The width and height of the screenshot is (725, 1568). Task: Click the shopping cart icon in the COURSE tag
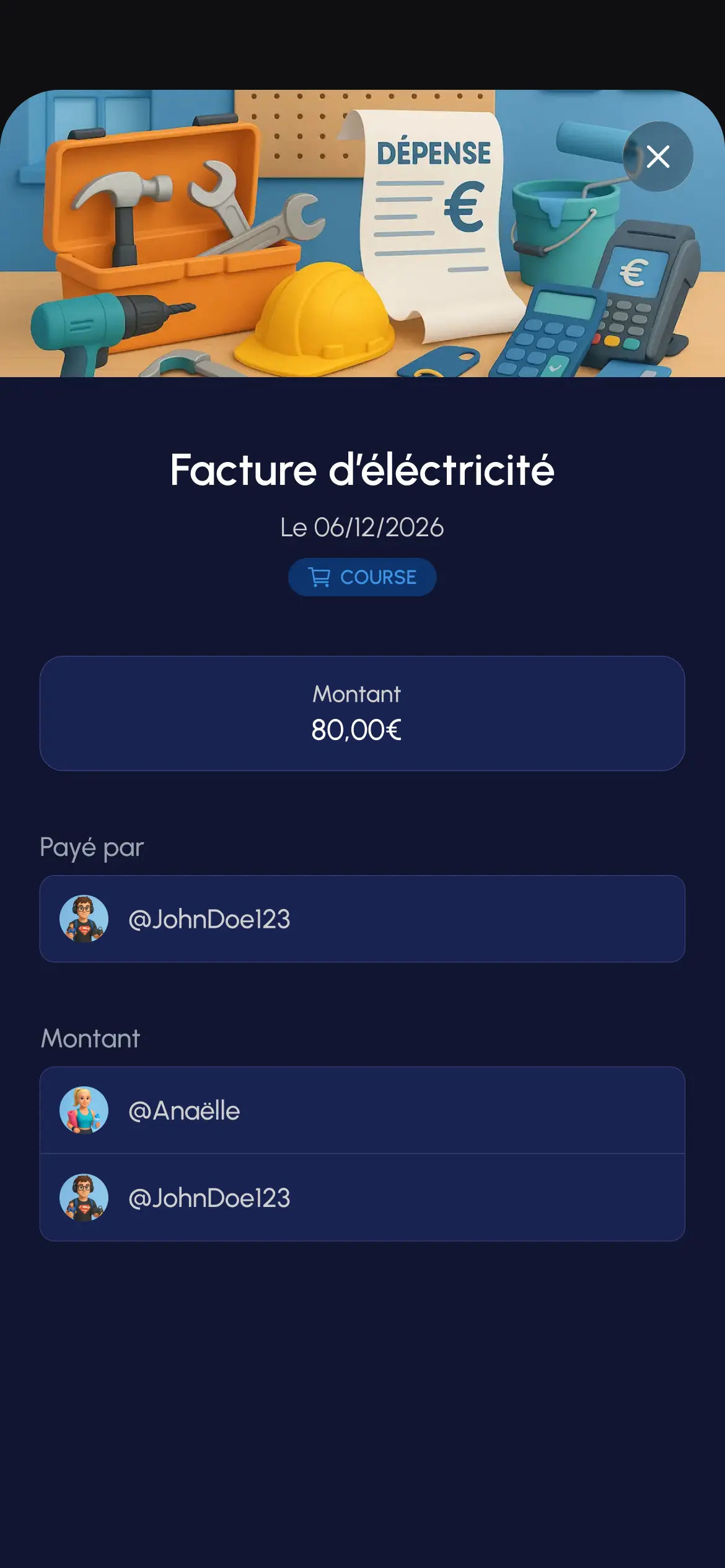(319, 577)
